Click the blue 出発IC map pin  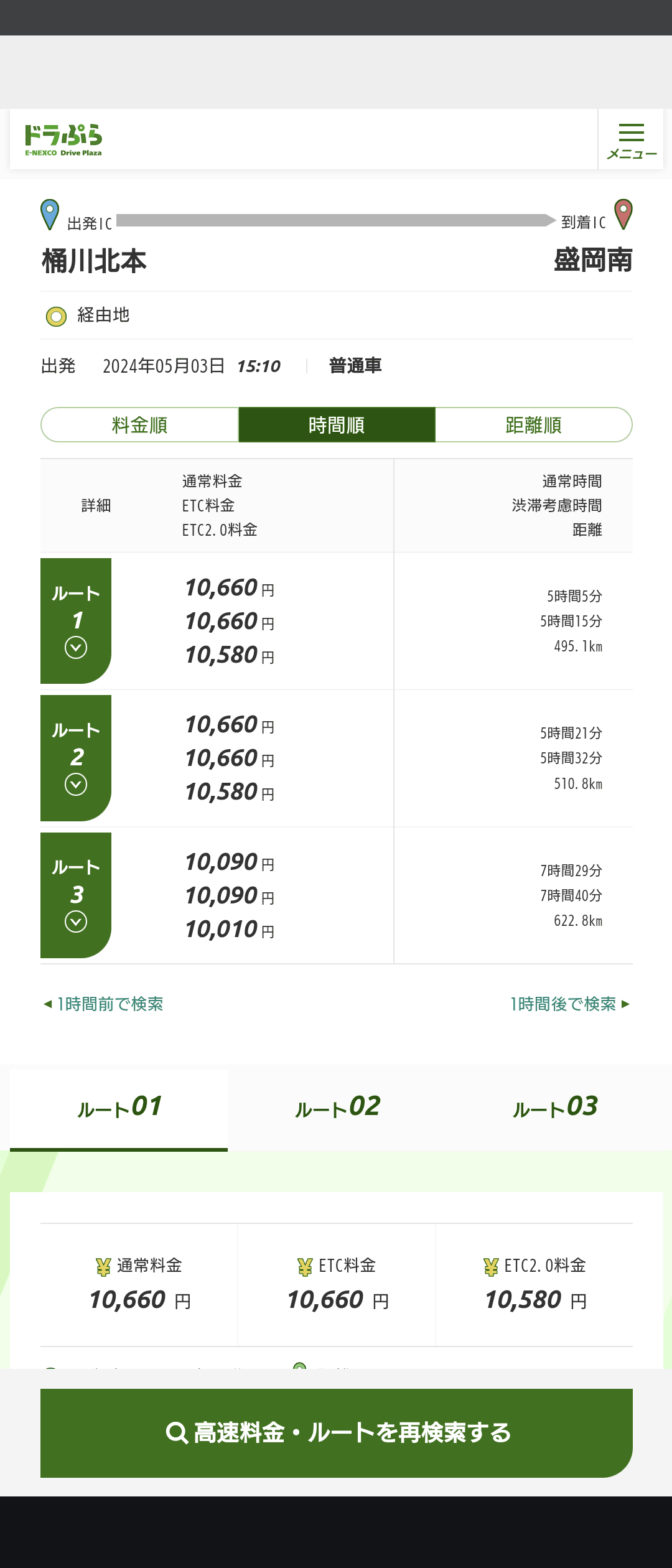click(x=50, y=213)
